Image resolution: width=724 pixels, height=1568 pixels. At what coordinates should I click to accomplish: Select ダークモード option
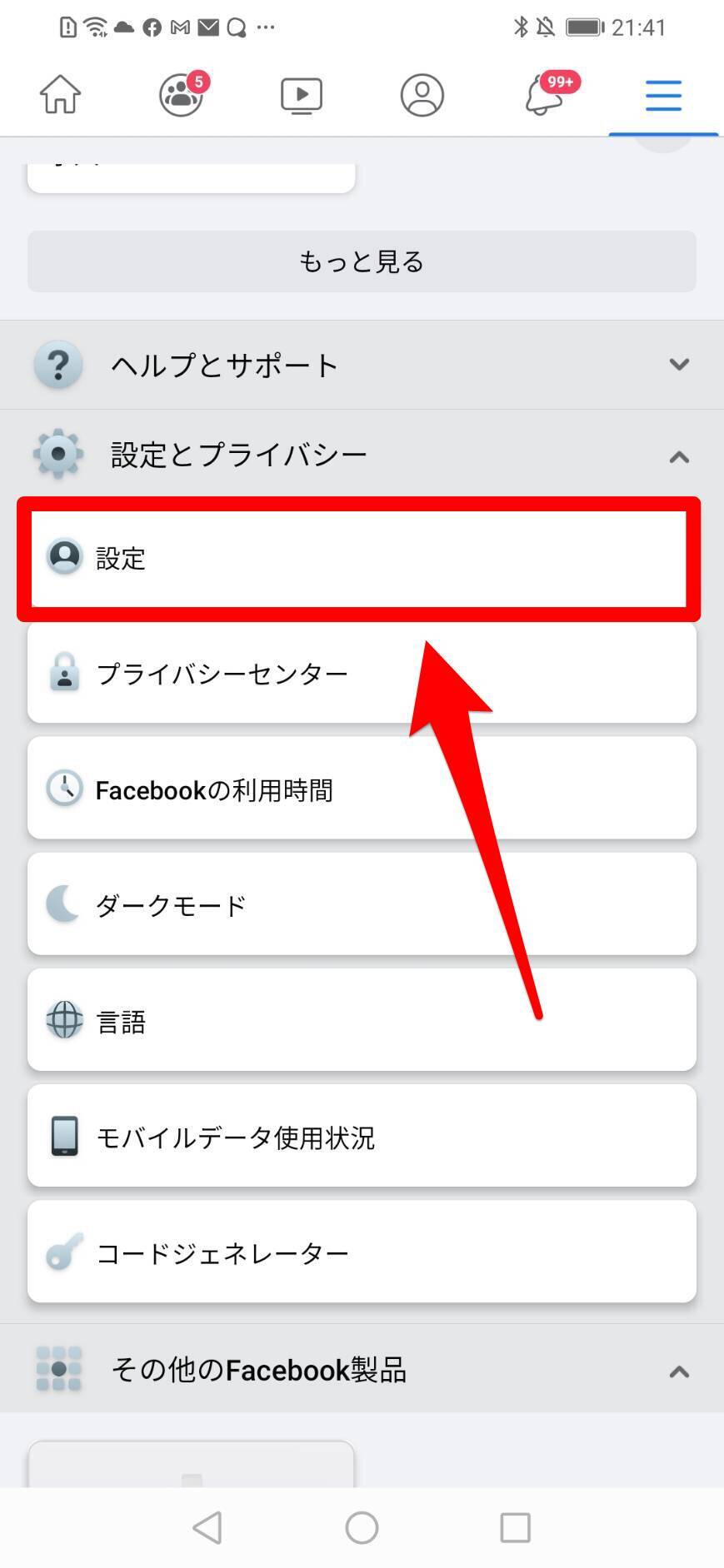pos(362,904)
